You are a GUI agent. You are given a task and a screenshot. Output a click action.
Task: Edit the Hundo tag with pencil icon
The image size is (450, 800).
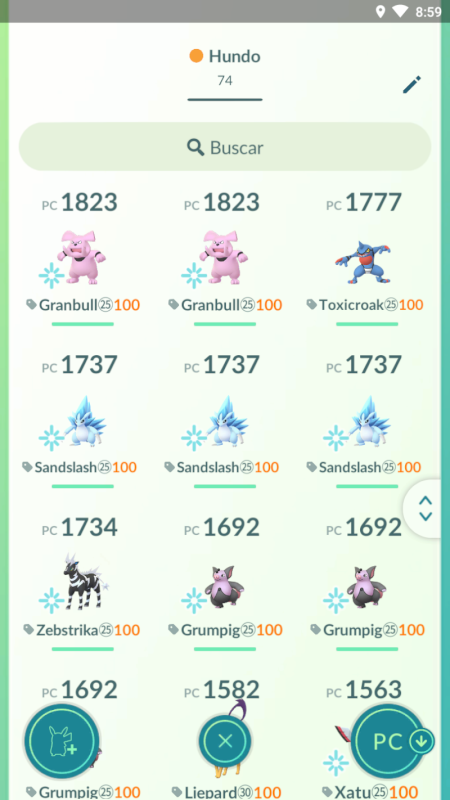pos(412,85)
